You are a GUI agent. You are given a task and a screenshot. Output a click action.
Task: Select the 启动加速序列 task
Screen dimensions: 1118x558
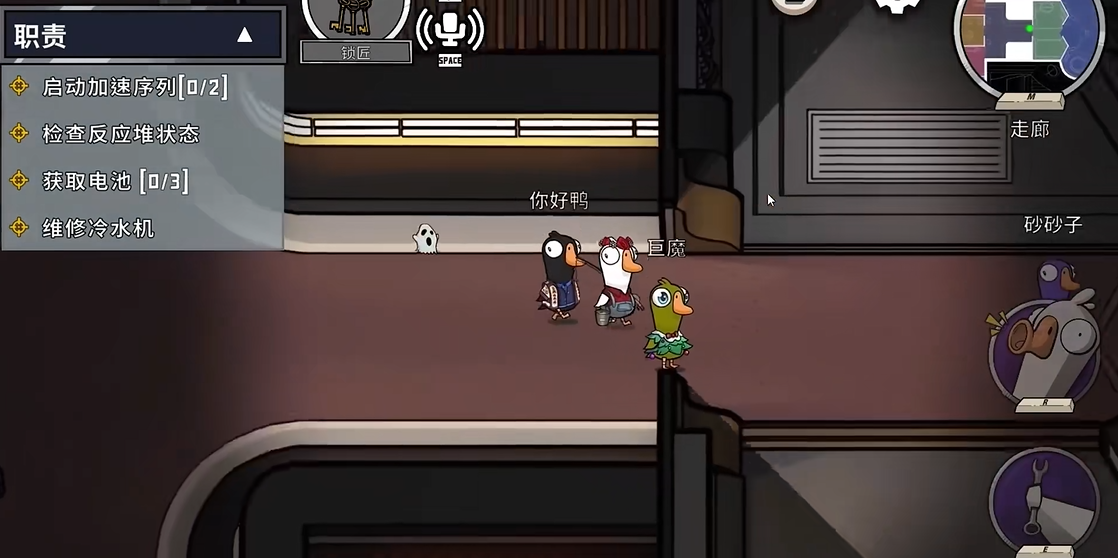click(x=134, y=87)
